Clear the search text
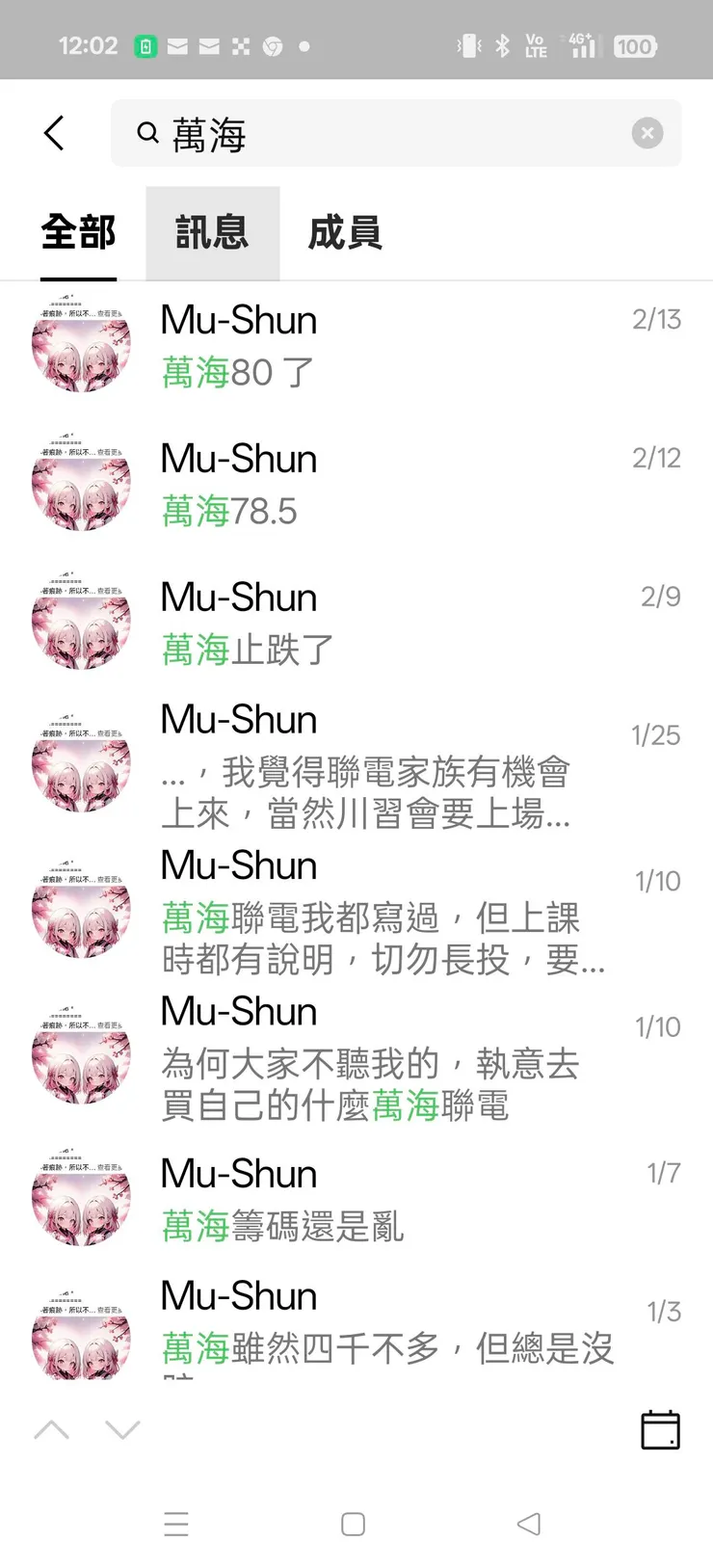The image size is (713, 1568). tap(647, 133)
